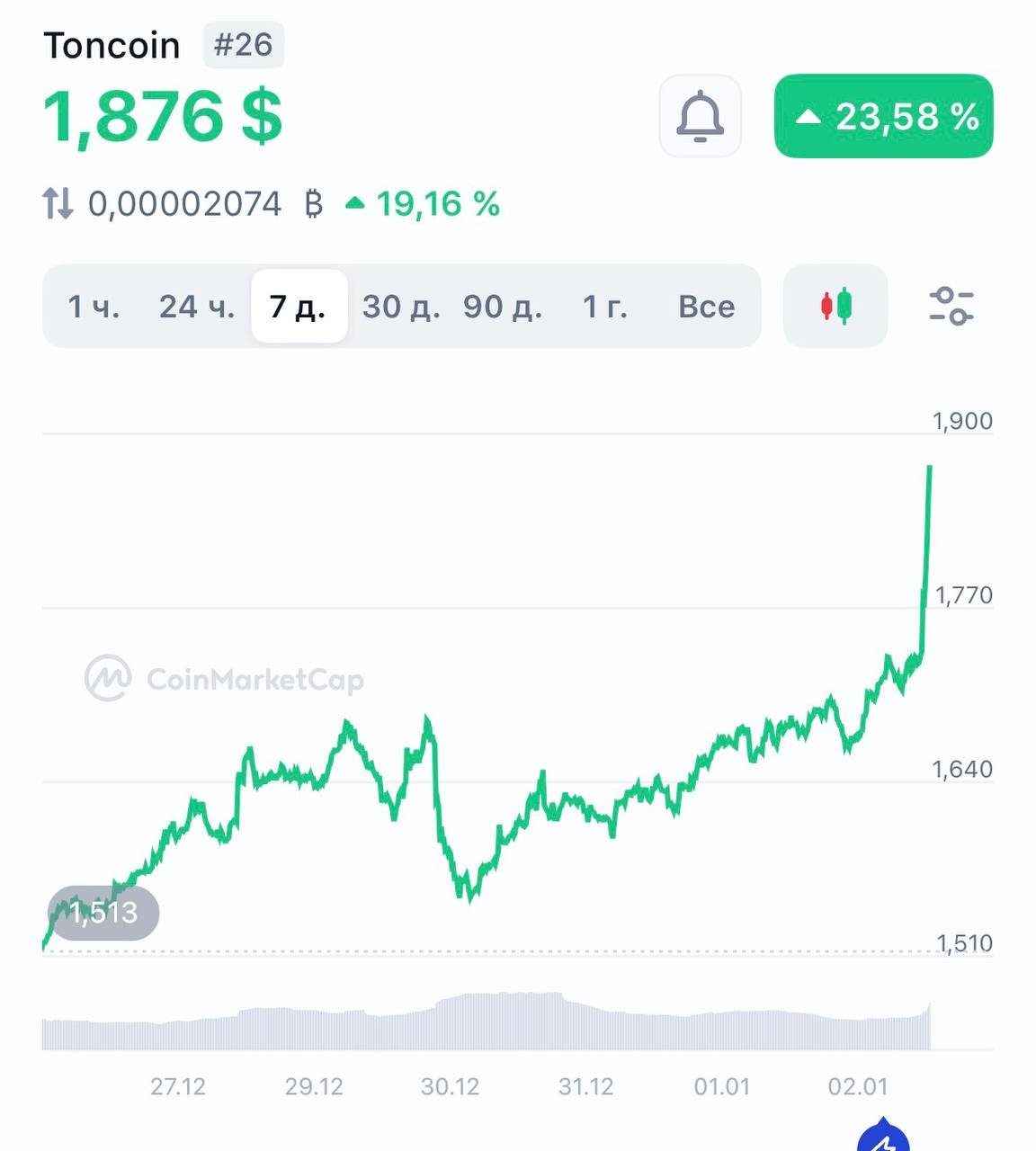Image resolution: width=1036 pixels, height=1151 pixels.
Task: Switch to candlestick chart view
Action: pos(835,307)
